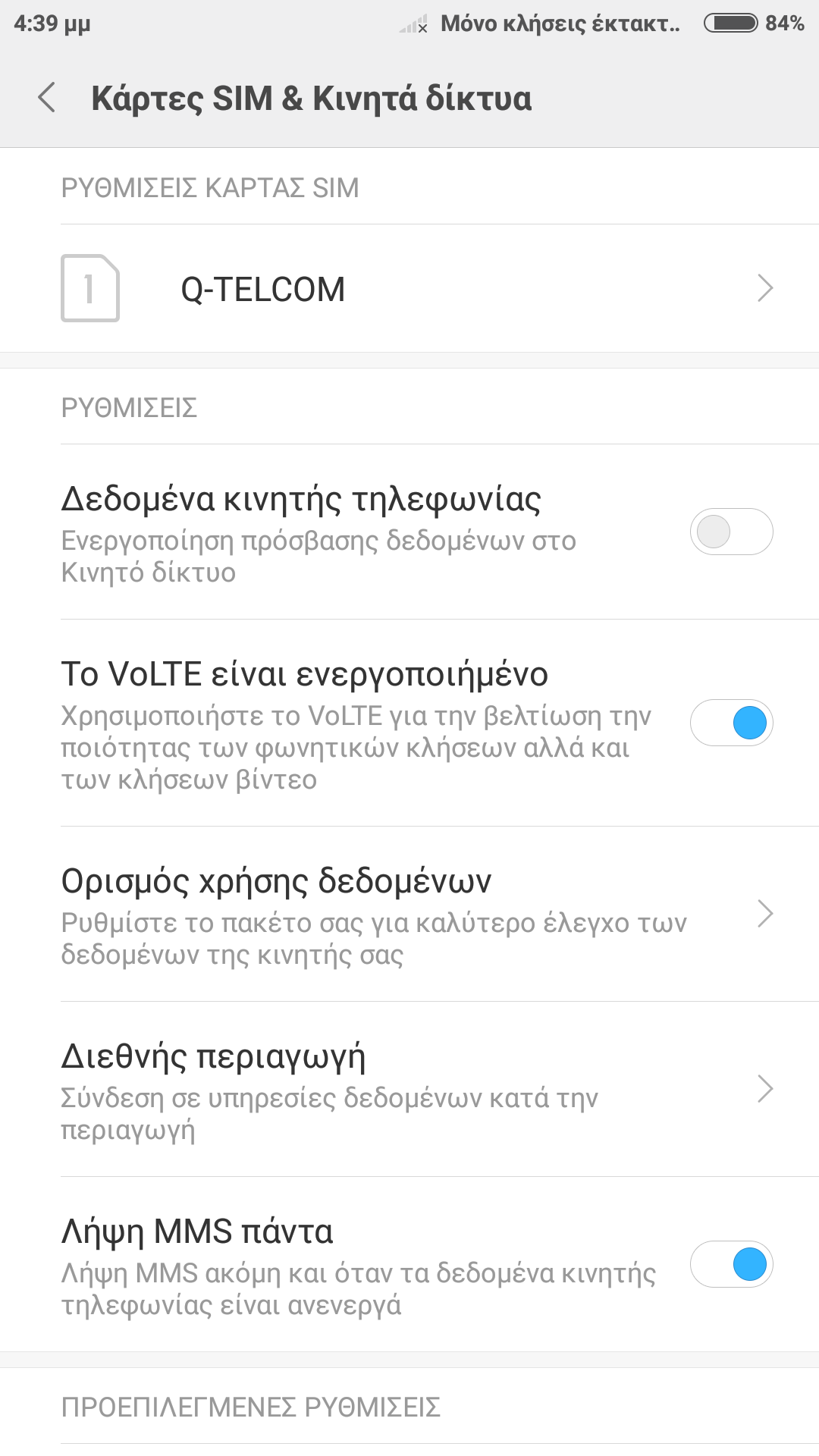Enable Δεδομένα κινητής τηλεφωνίας switch
The height and width of the screenshot is (1456, 819).
coord(731,532)
